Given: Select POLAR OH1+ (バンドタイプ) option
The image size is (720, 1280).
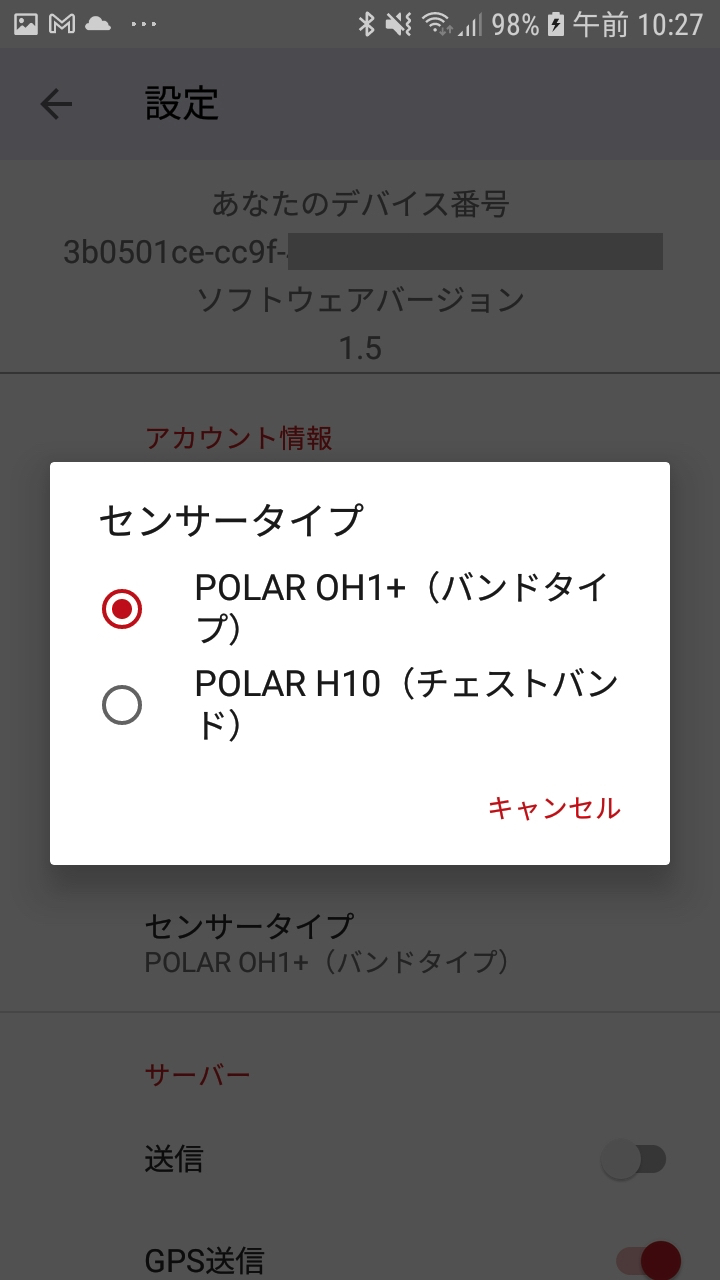Looking at the screenshot, I should (x=360, y=608).
